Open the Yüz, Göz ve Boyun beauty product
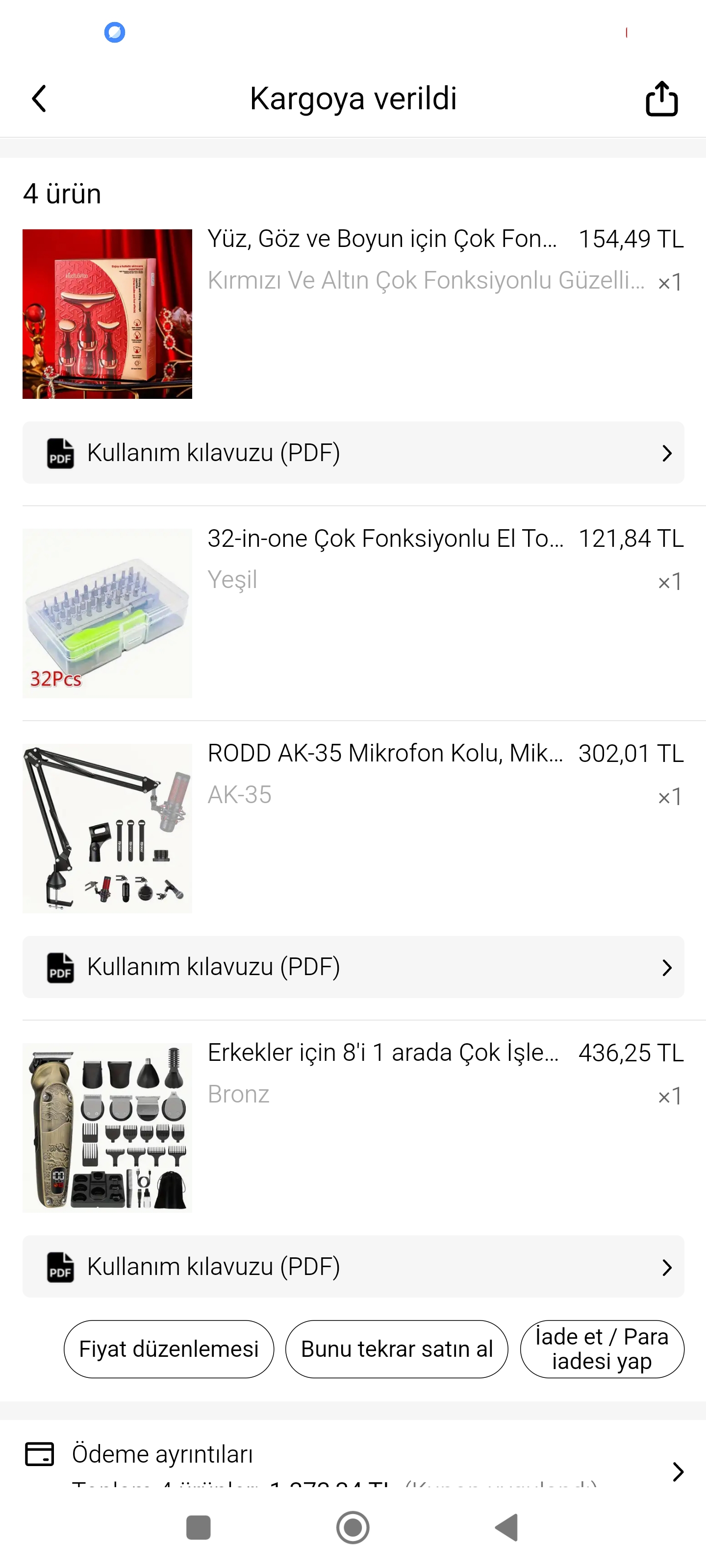Viewport: 706px width, 1568px height. point(382,239)
